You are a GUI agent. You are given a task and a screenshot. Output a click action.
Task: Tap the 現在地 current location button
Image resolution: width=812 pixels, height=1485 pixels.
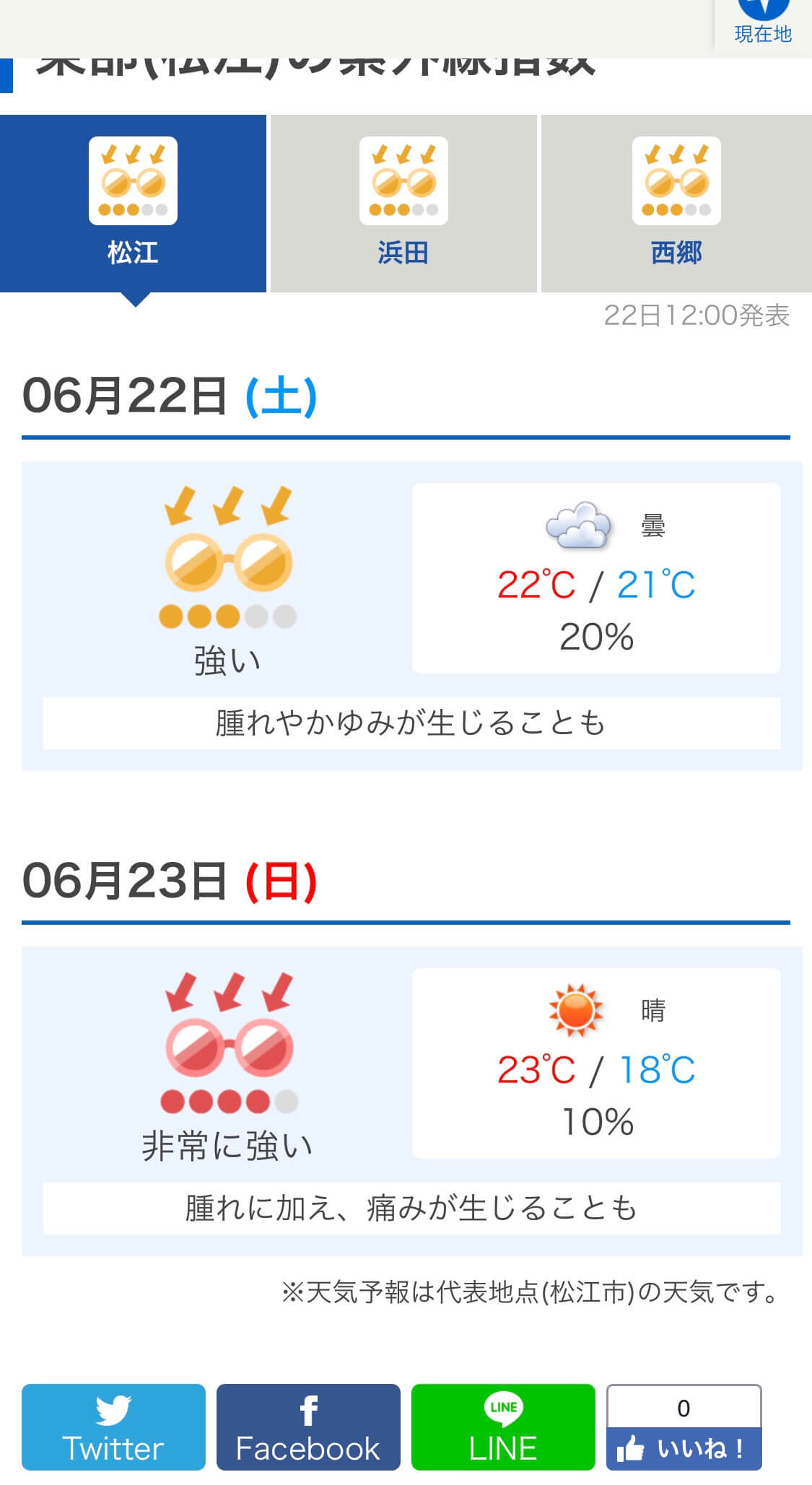point(763,24)
